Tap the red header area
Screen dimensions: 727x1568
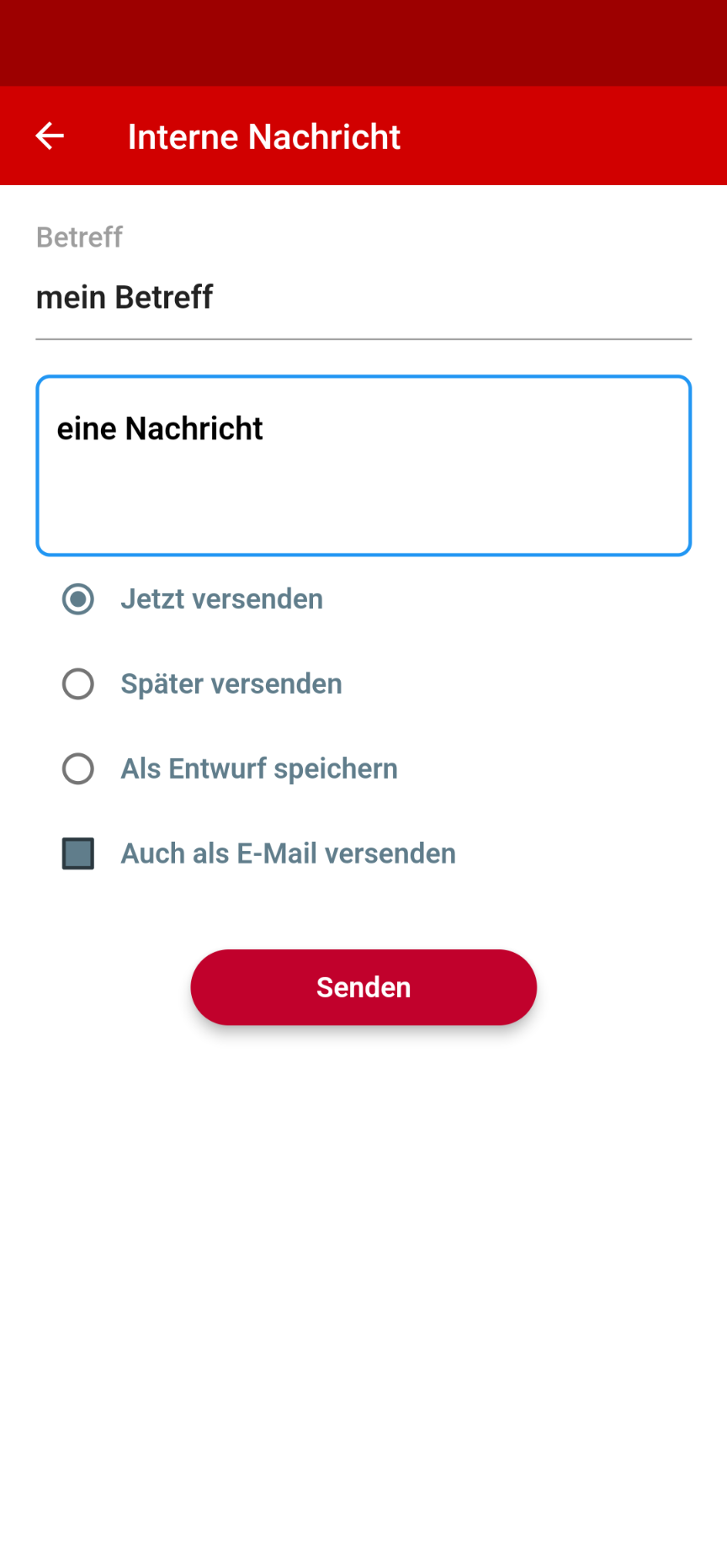pos(547,136)
